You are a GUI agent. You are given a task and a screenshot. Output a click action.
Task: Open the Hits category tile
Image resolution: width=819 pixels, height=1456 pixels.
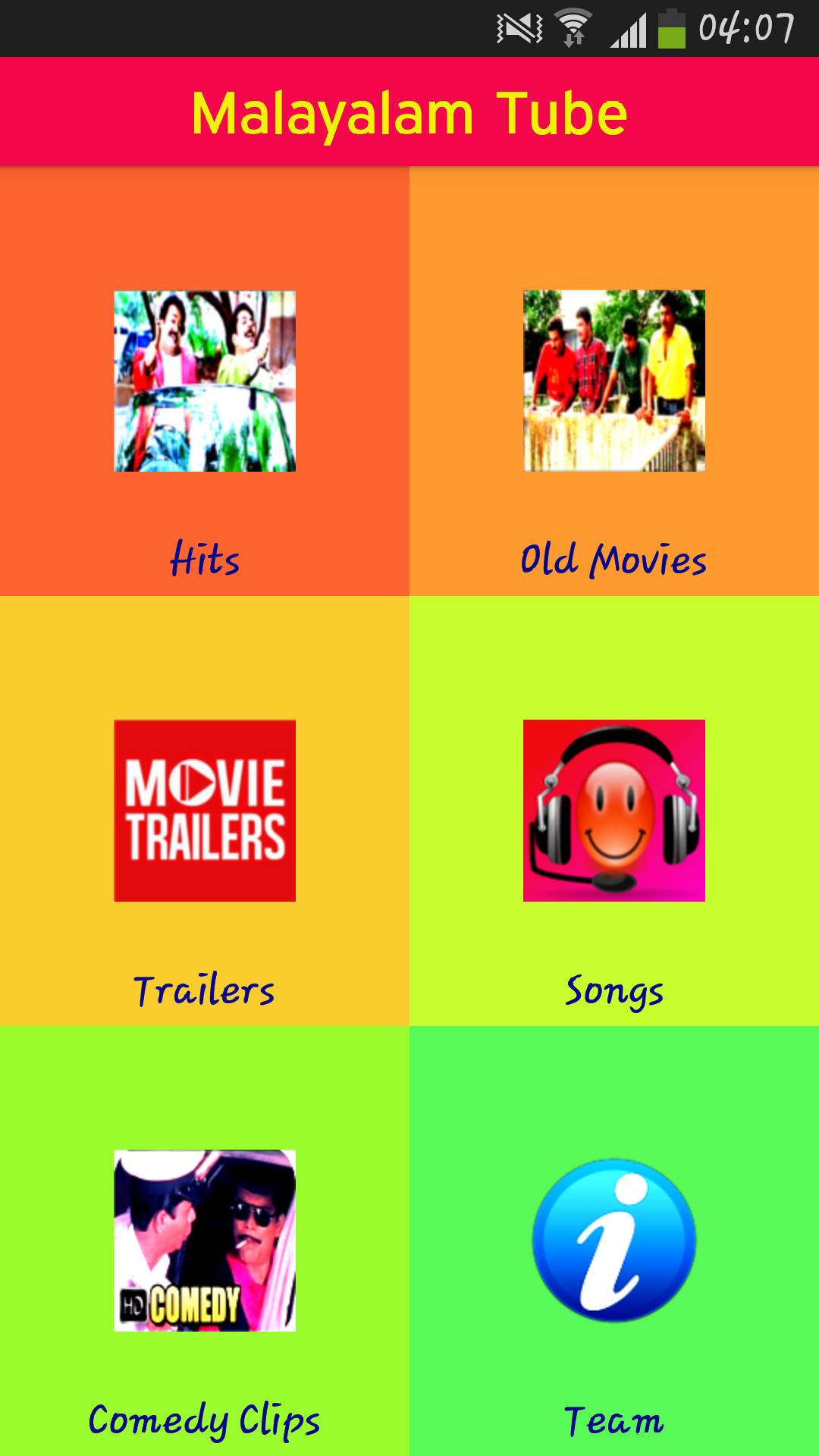pos(205,381)
